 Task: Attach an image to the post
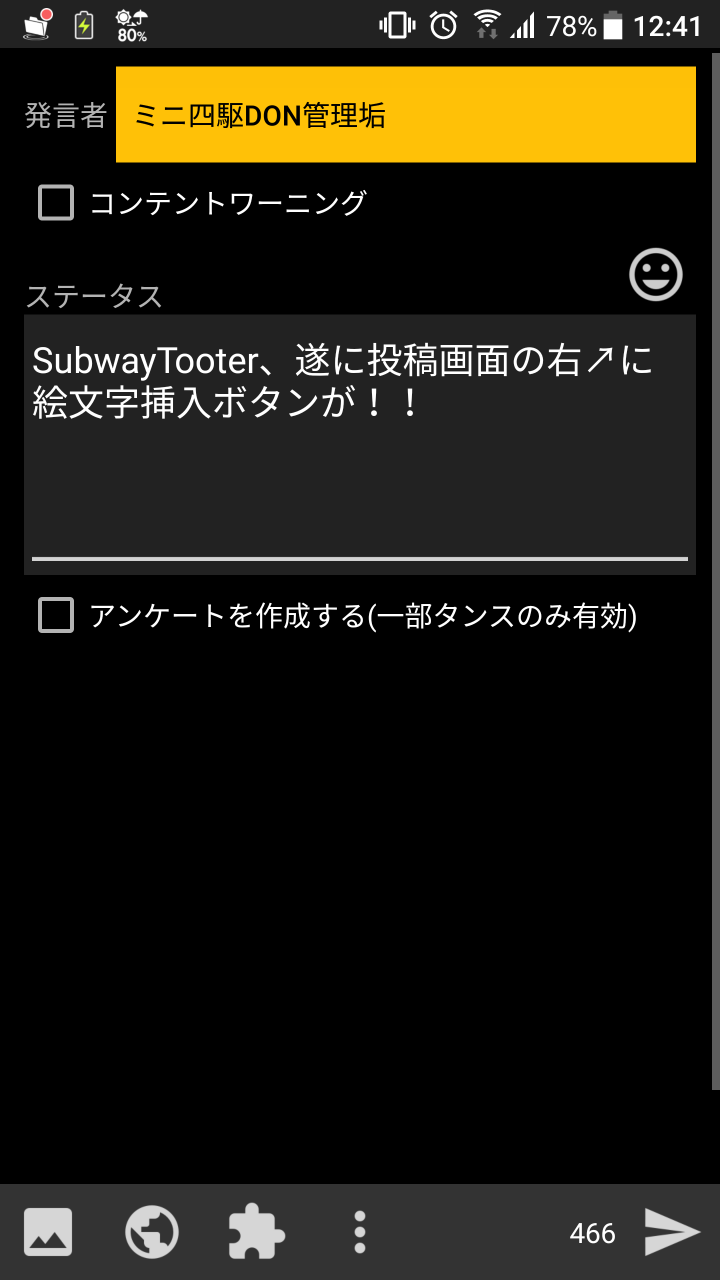pos(48,1232)
